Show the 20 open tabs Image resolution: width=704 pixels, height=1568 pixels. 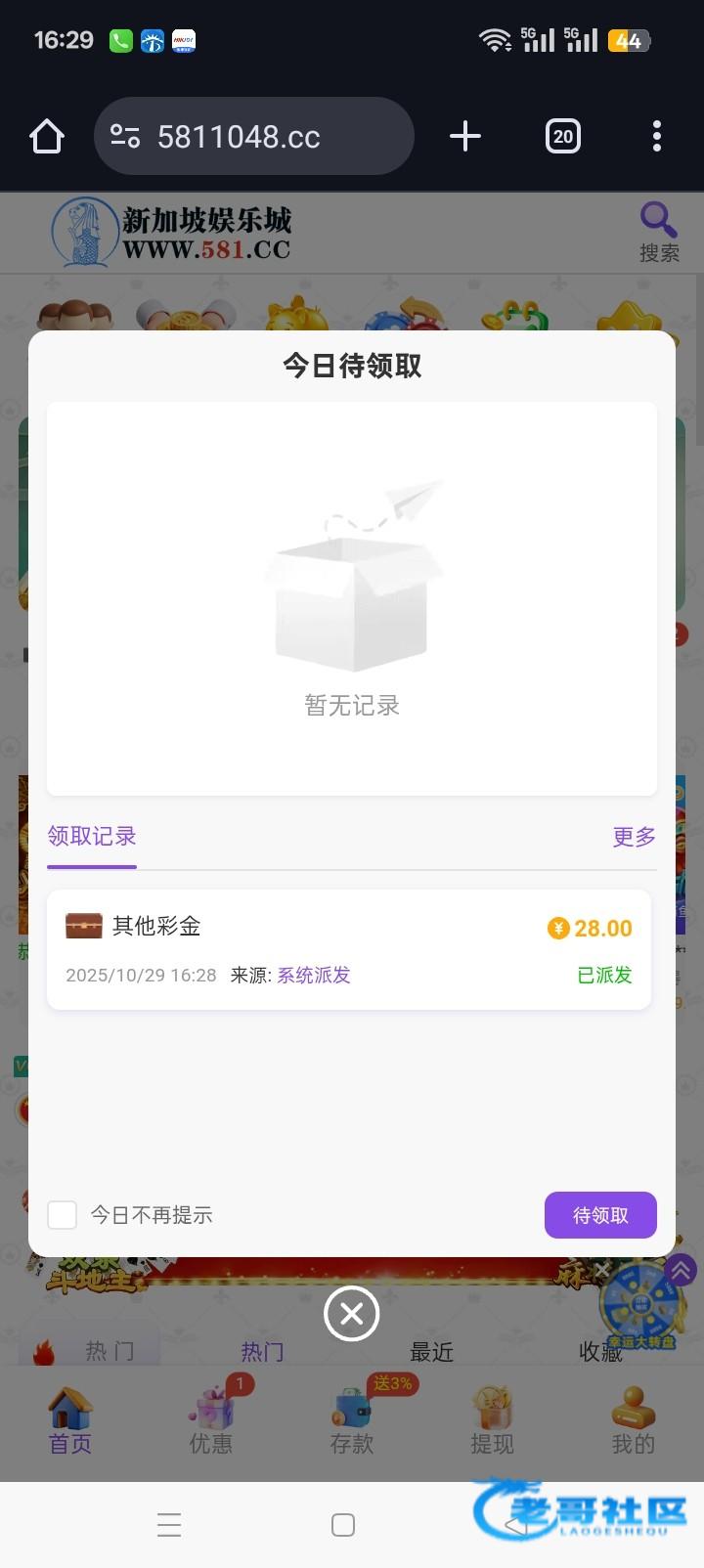click(562, 137)
